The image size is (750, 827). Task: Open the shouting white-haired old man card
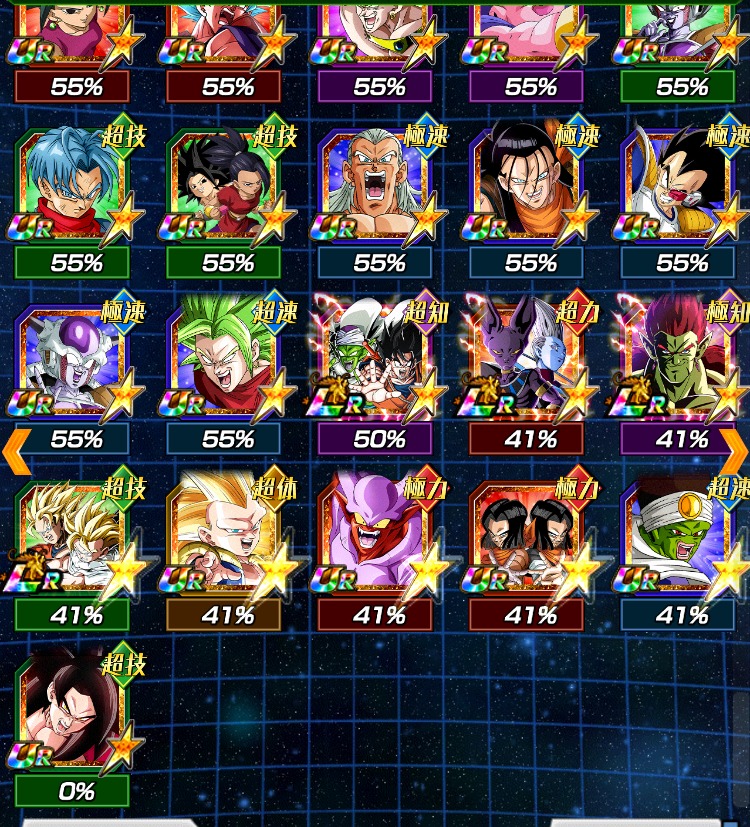click(376, 187)
